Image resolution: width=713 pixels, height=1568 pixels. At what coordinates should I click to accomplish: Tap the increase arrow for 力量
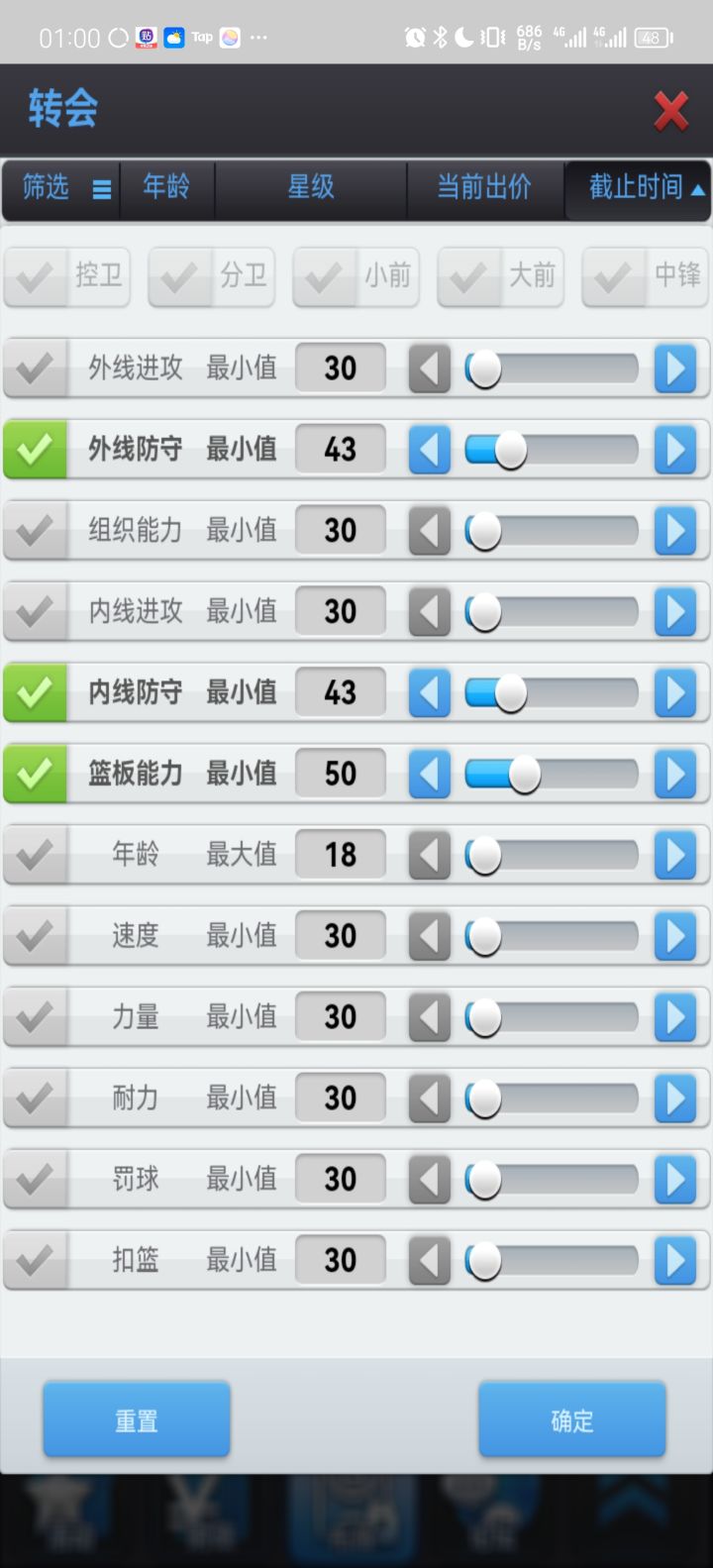pyautogui.click(x=676, y=1016)
